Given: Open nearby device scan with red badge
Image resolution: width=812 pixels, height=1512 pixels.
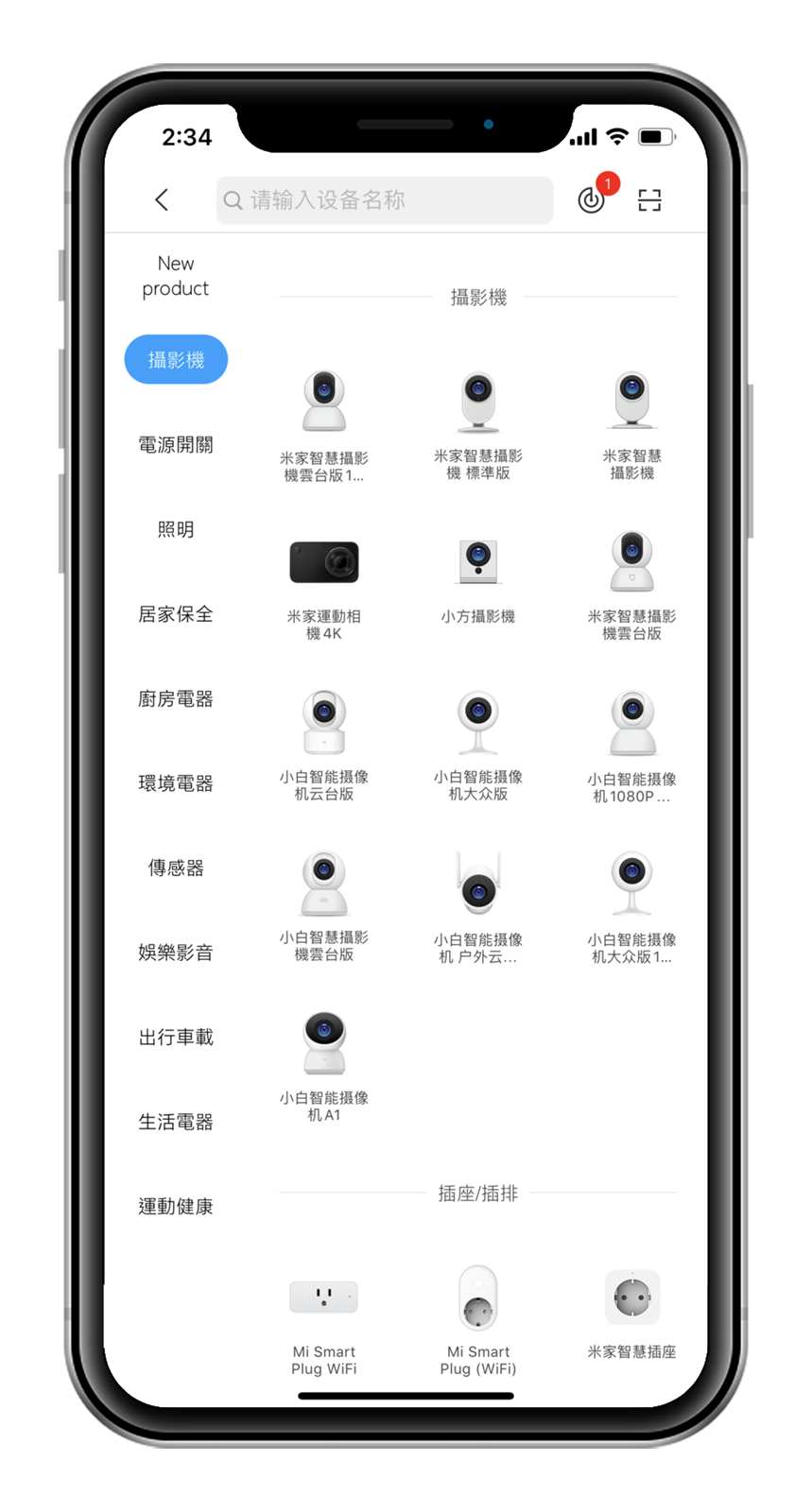Looking at the screenshot, I should pos(592,199).
